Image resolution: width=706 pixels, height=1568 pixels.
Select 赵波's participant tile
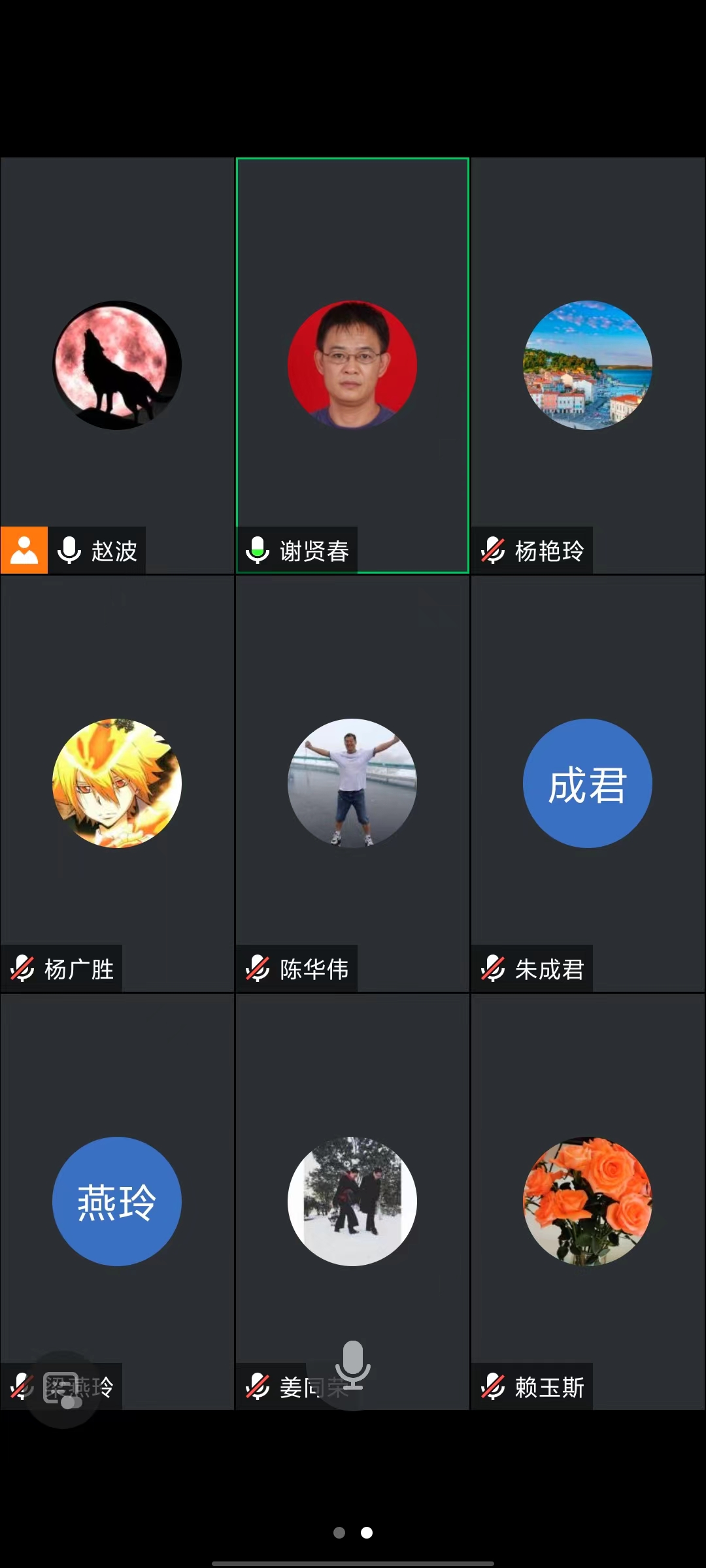(x=117, y=365)
